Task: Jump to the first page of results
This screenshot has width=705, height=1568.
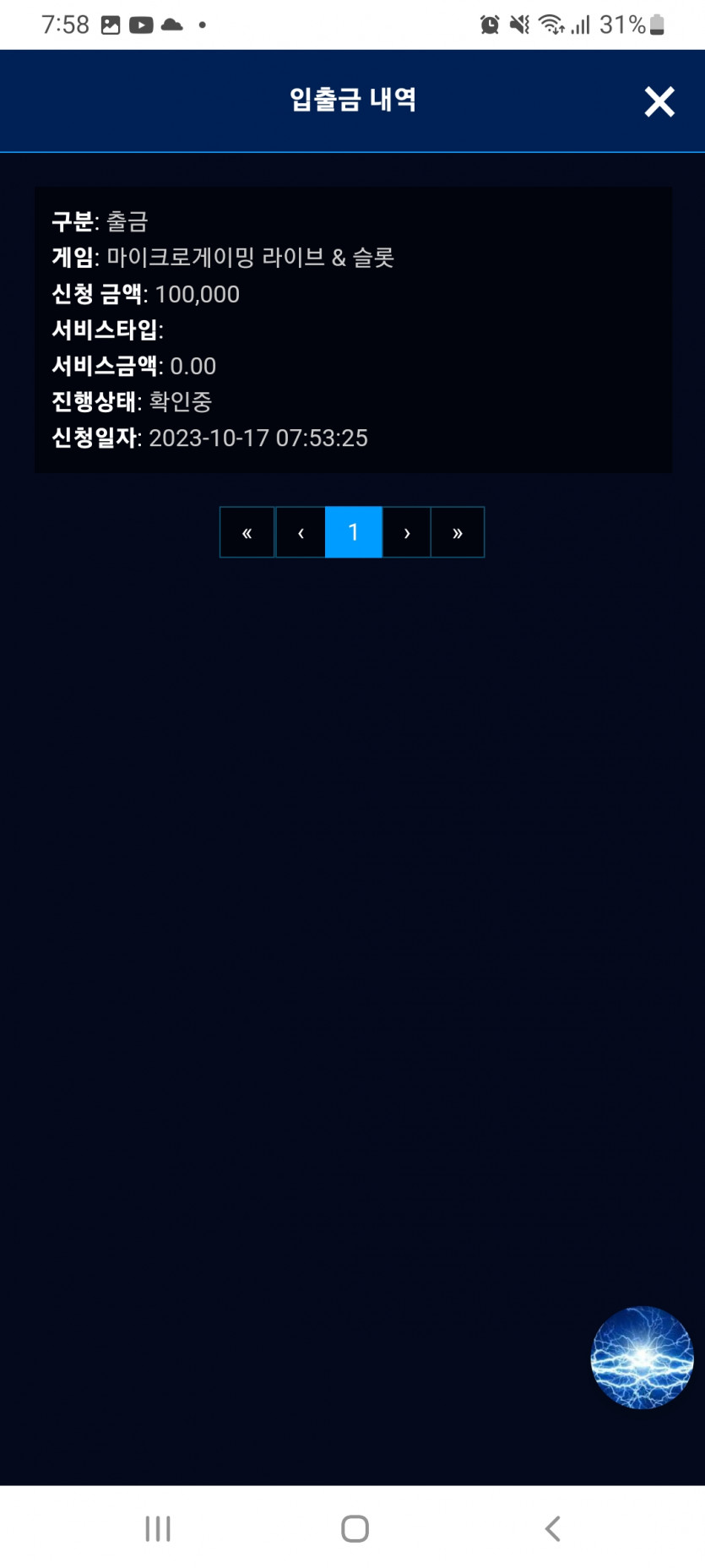Action: [247, 532]
